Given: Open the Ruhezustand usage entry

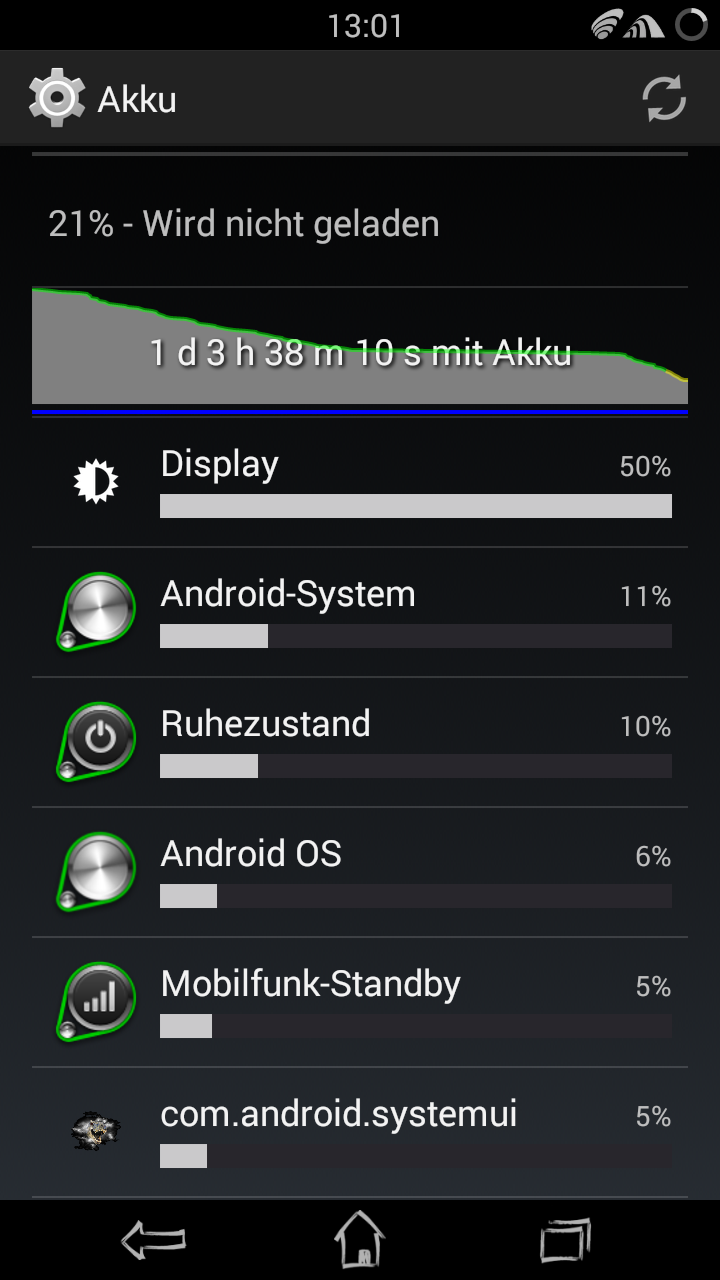Looking at the screenshot, I should tap(360, 742).
